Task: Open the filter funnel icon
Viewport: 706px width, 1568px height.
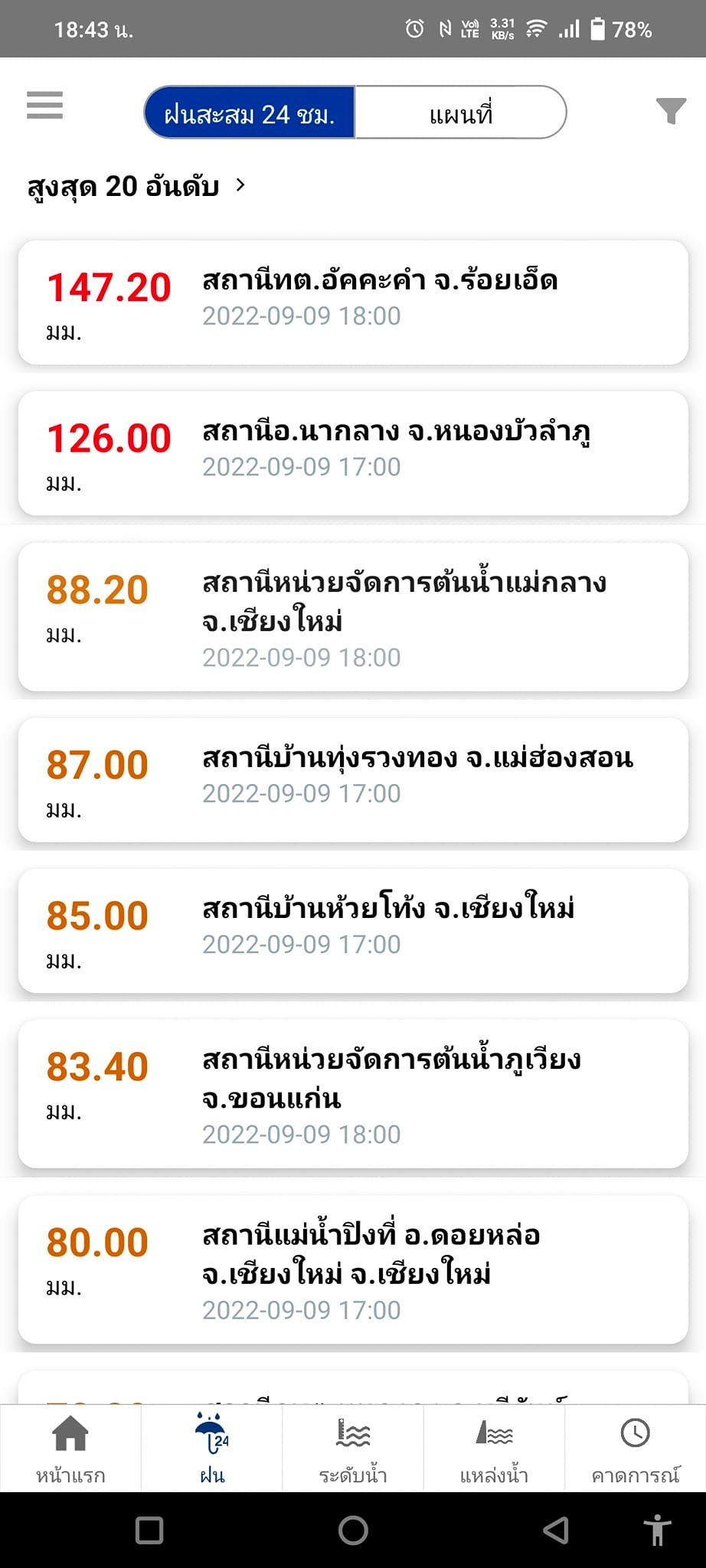Action: tap(671, 112)
